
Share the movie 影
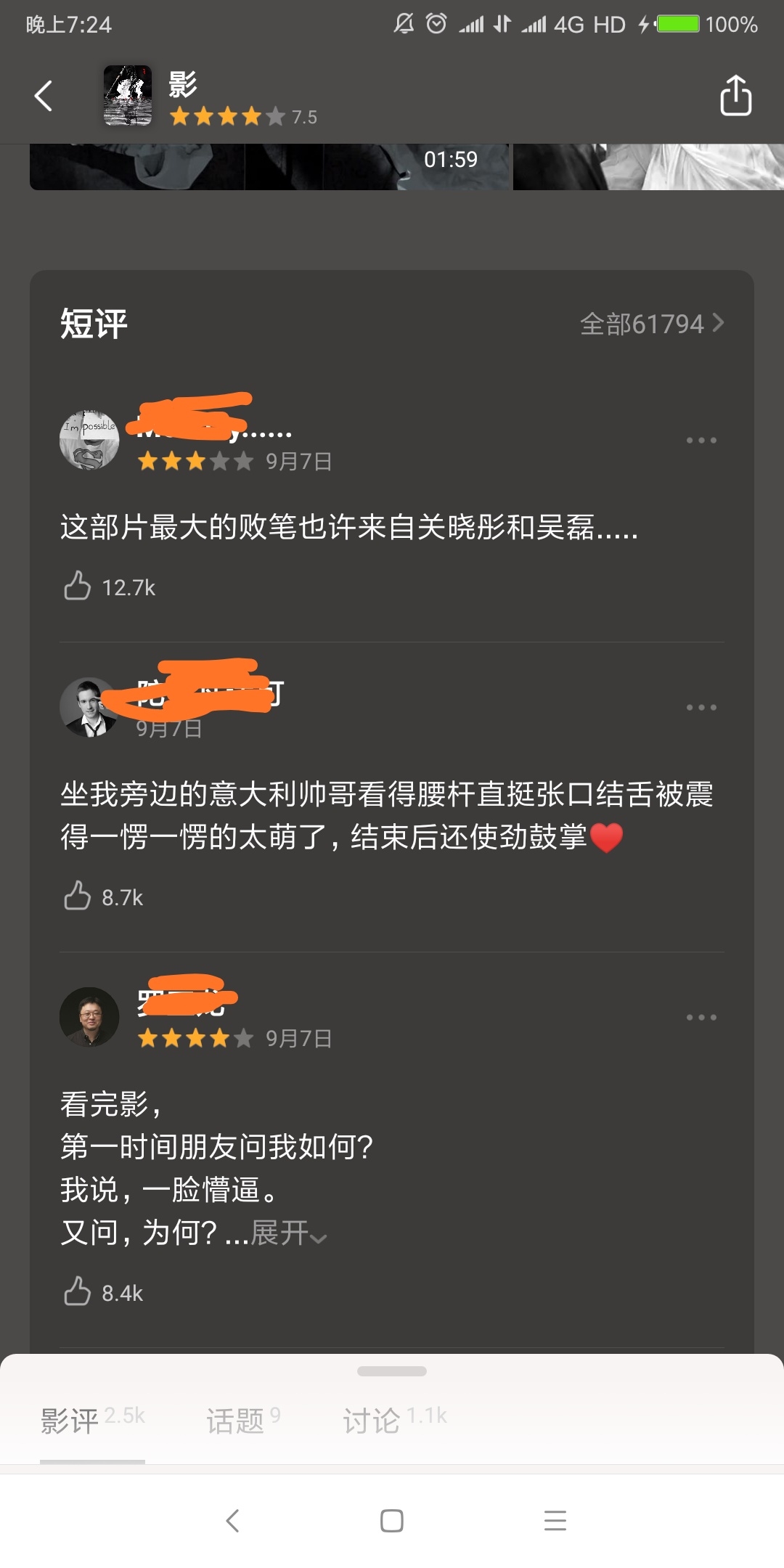pyautogui.click(x=735, y=96)
